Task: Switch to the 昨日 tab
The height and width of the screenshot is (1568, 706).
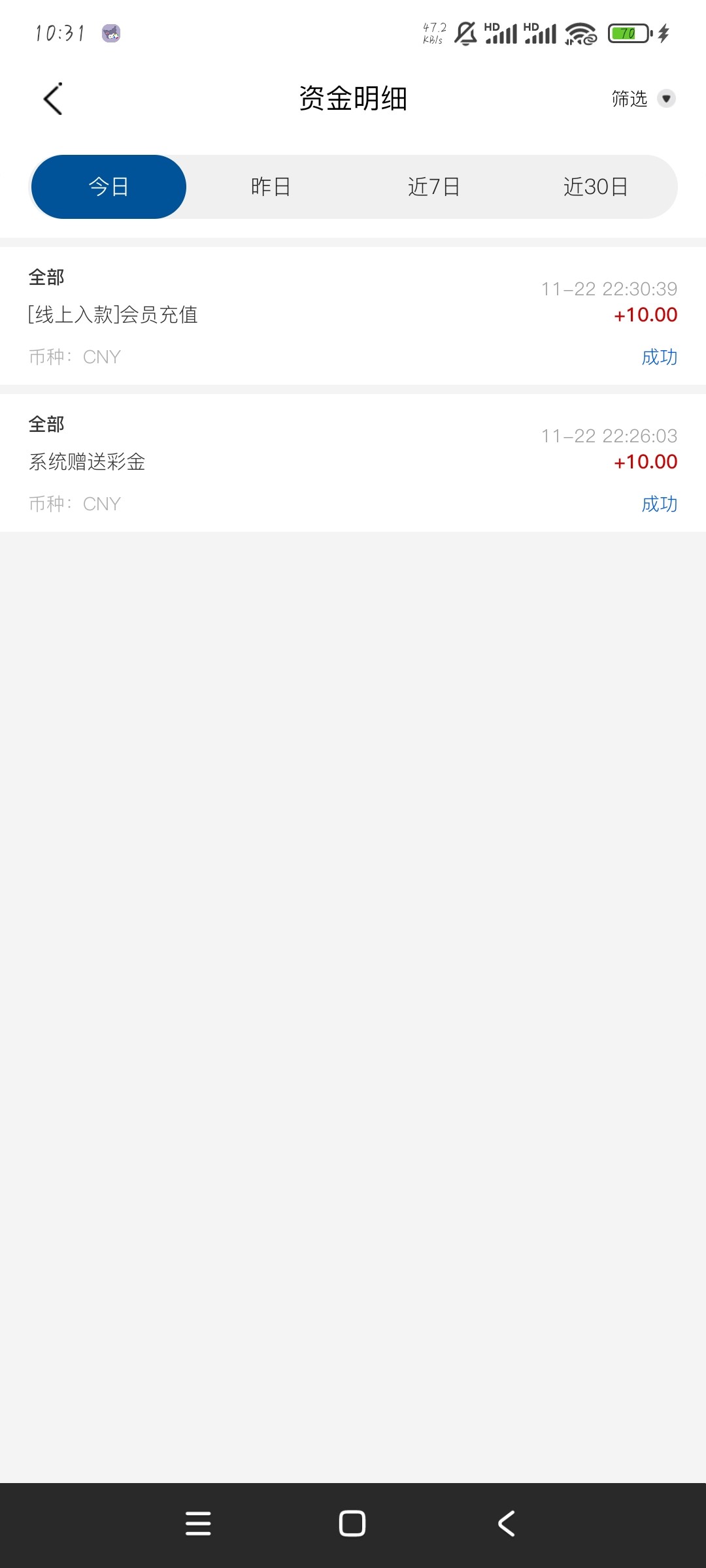Action: point(271,187)
